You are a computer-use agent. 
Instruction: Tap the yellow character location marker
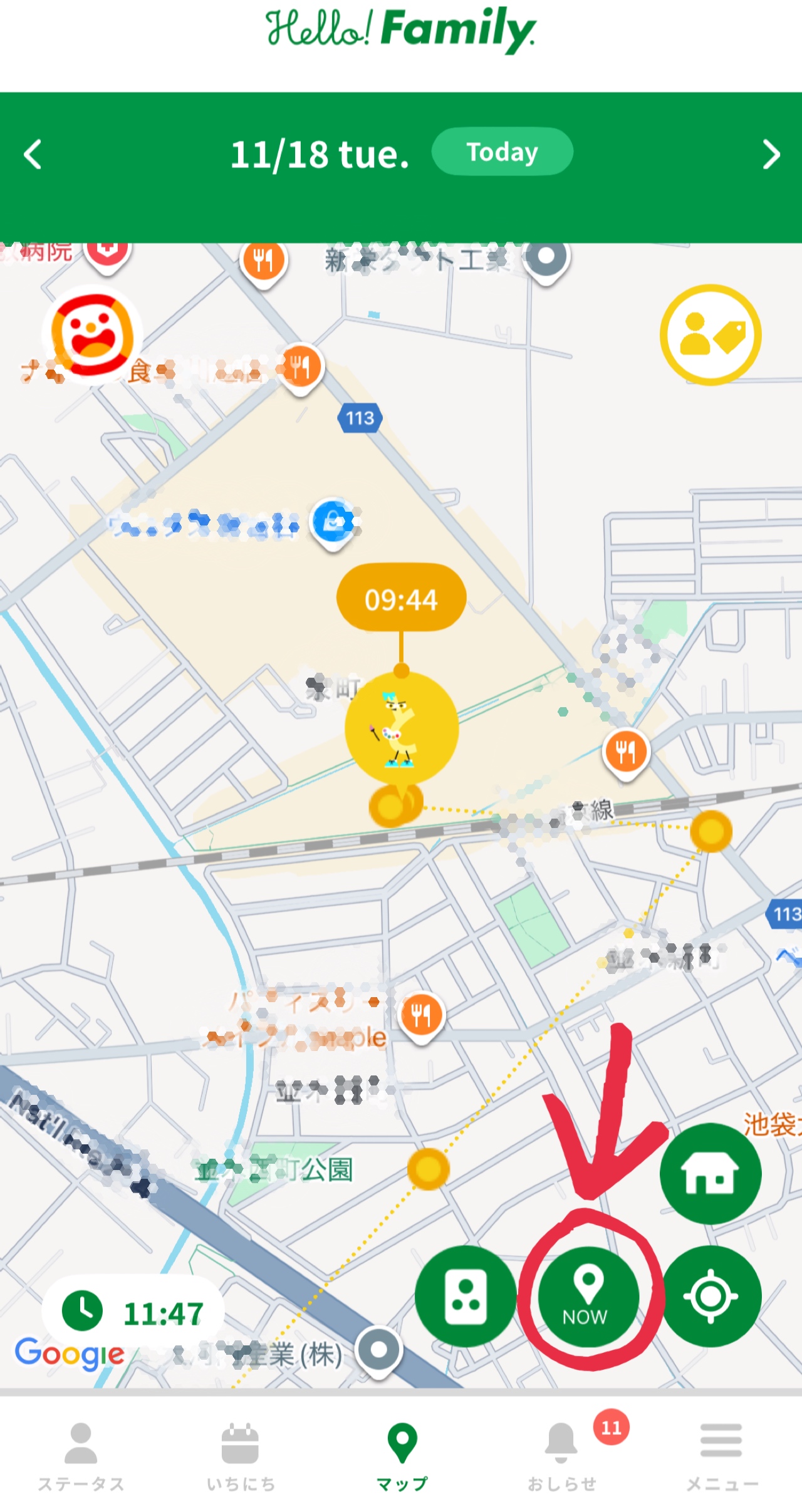pos(402,728)
